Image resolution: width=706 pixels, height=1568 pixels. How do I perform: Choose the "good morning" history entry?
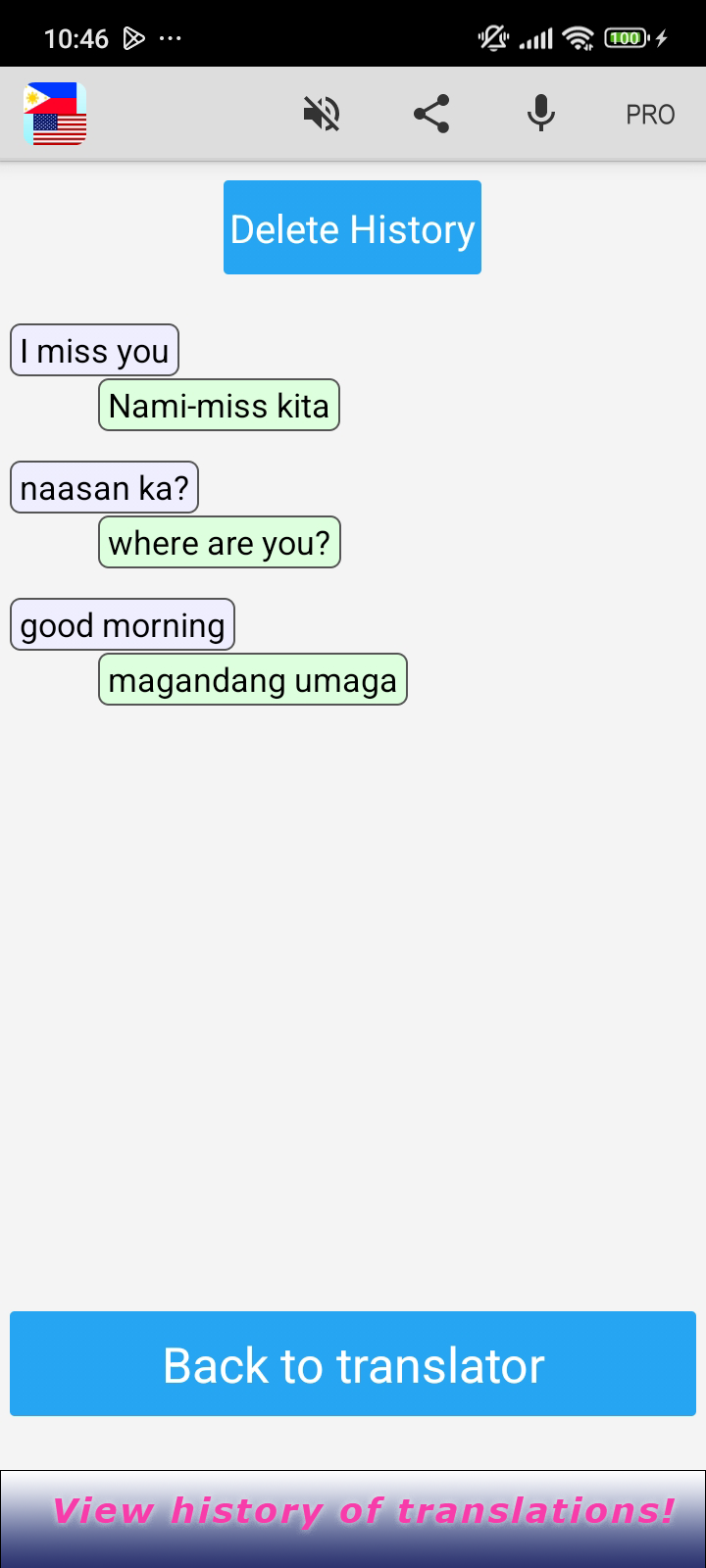tap(123, 624)
